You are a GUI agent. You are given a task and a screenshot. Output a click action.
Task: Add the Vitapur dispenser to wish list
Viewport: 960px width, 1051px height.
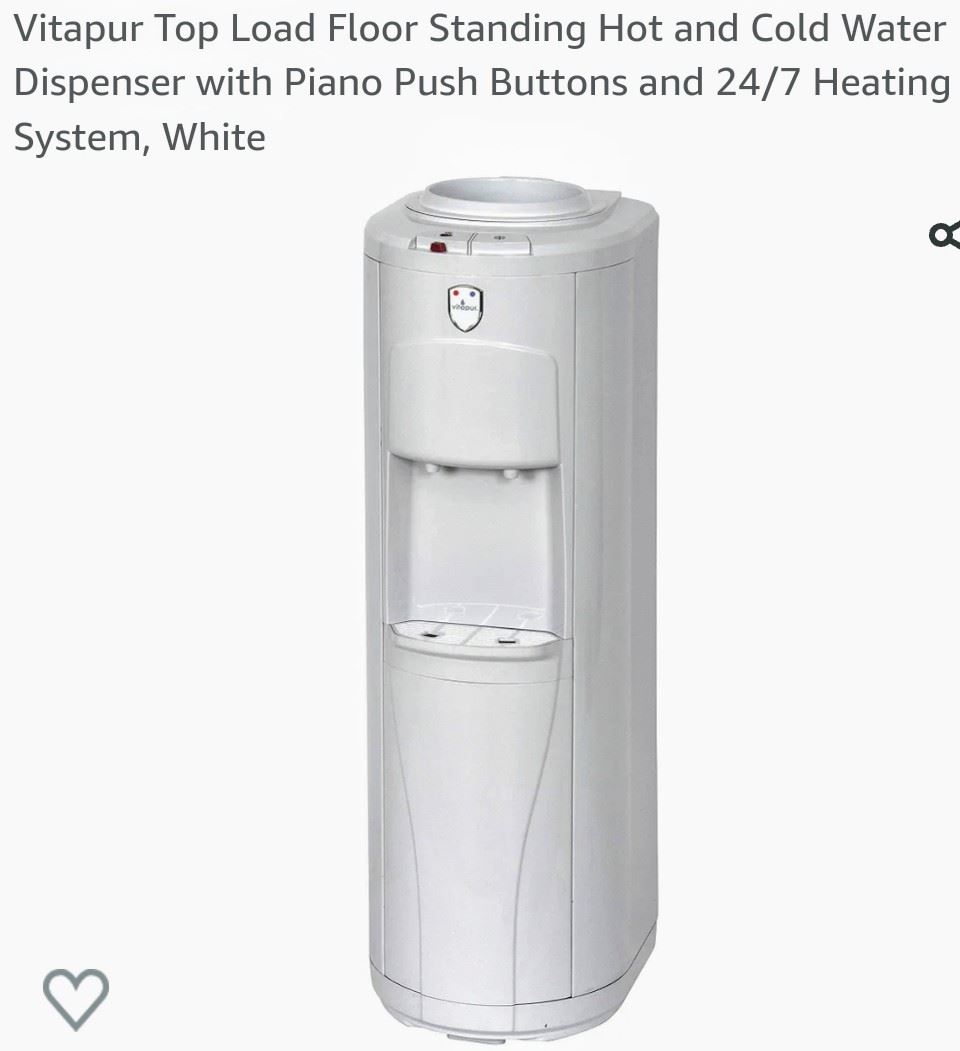tap(76, 998)
